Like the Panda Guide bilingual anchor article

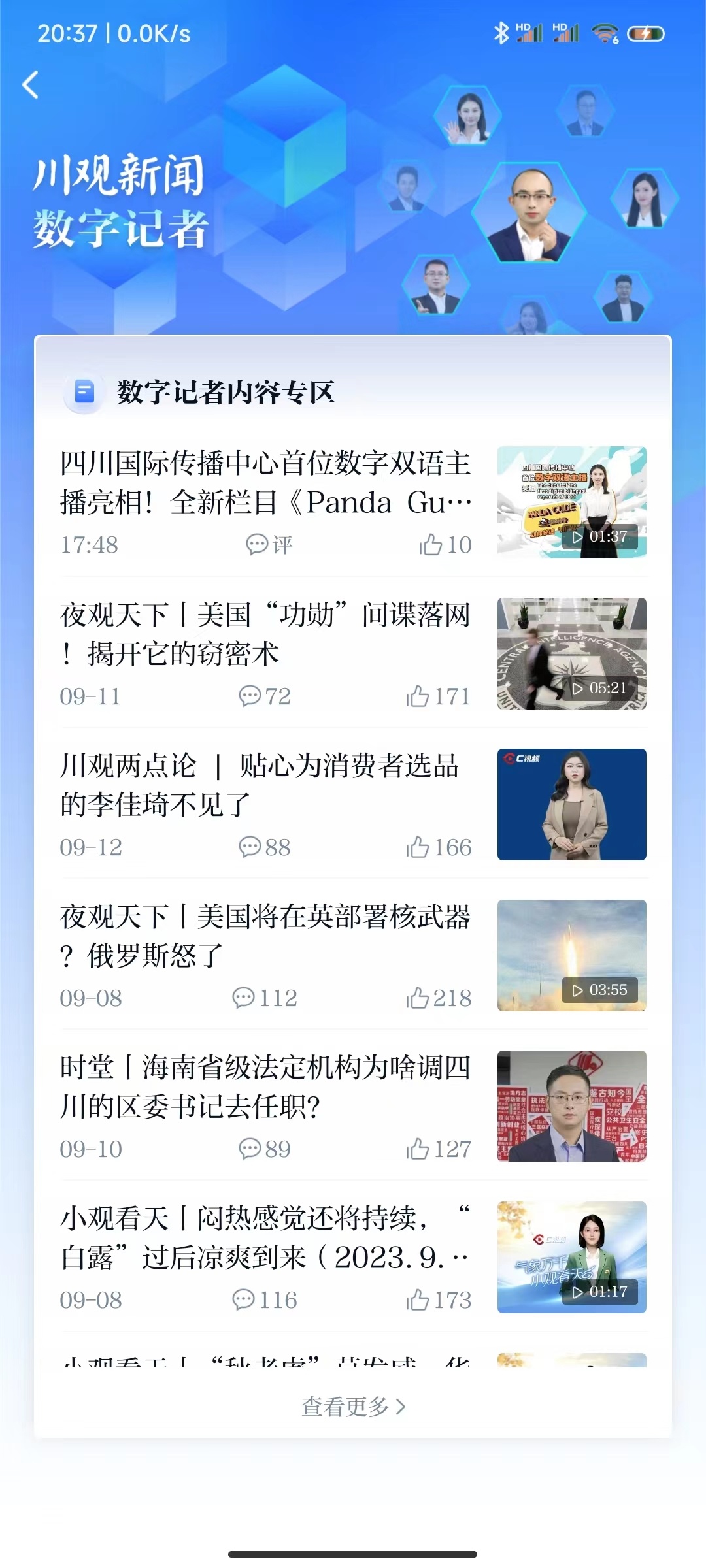445,544
